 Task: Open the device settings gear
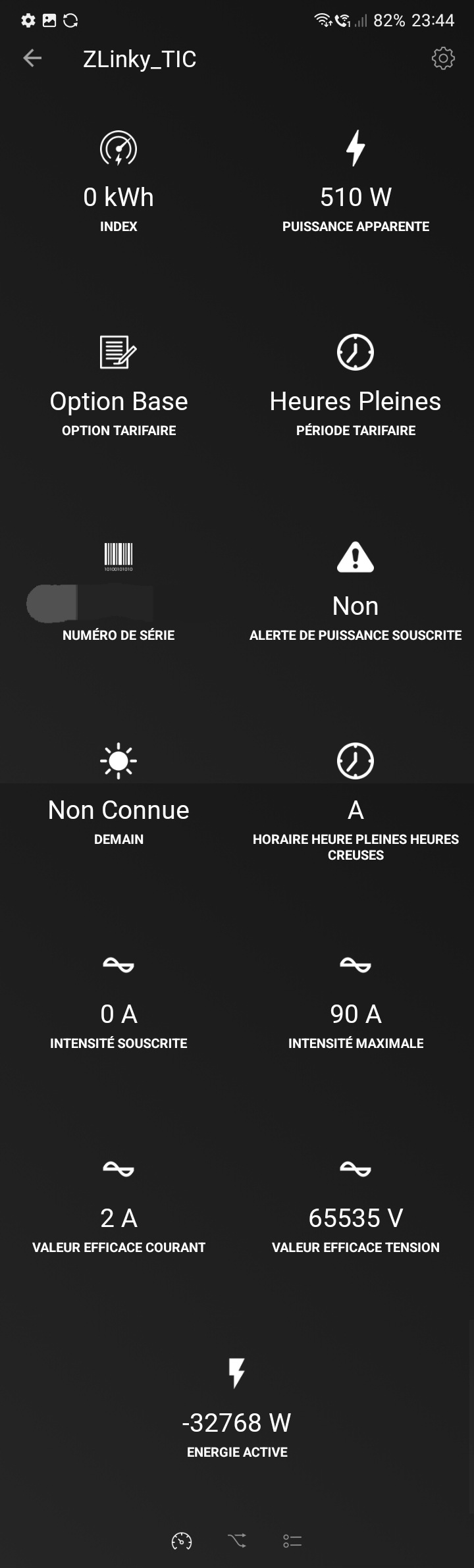click(443, 59)
